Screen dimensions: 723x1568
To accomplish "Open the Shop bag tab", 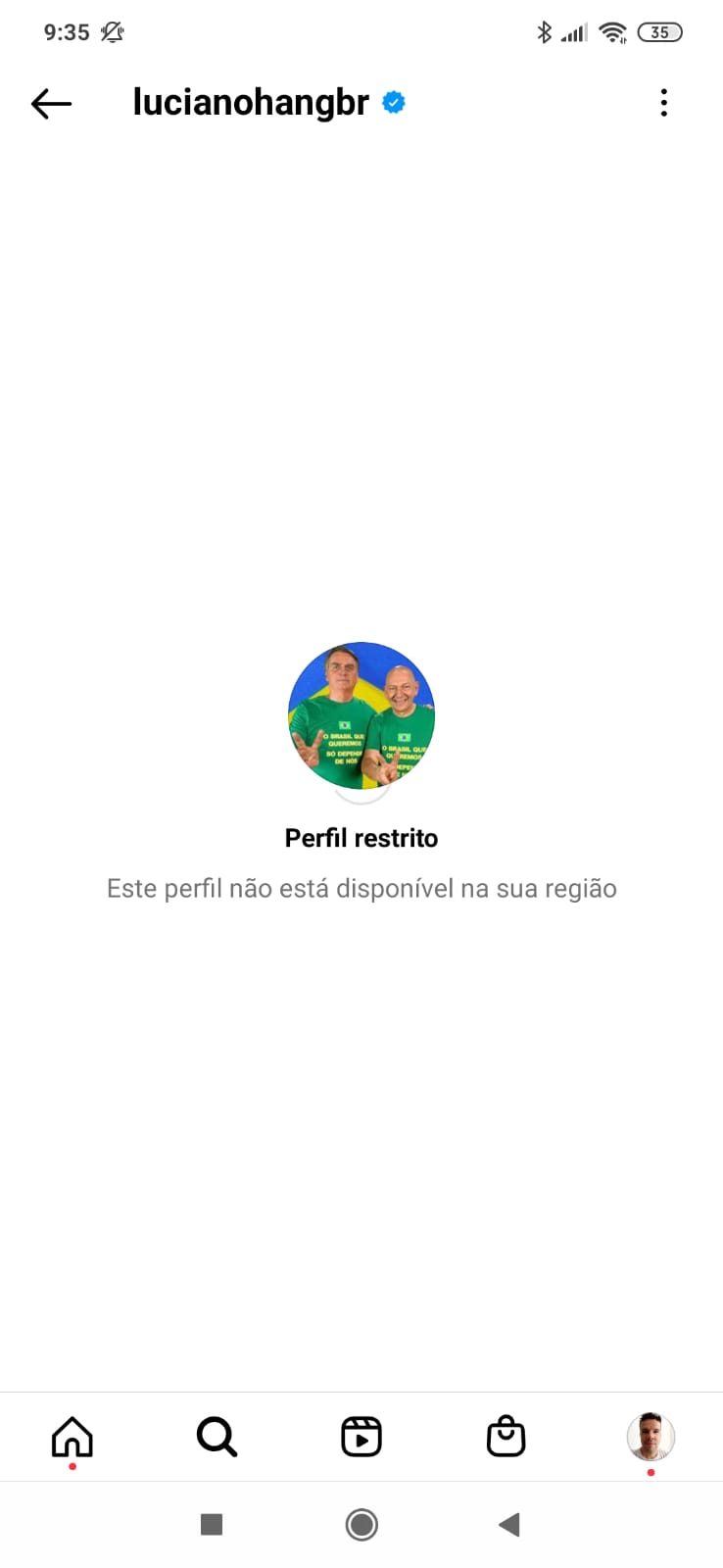I will coord(506,1437).
